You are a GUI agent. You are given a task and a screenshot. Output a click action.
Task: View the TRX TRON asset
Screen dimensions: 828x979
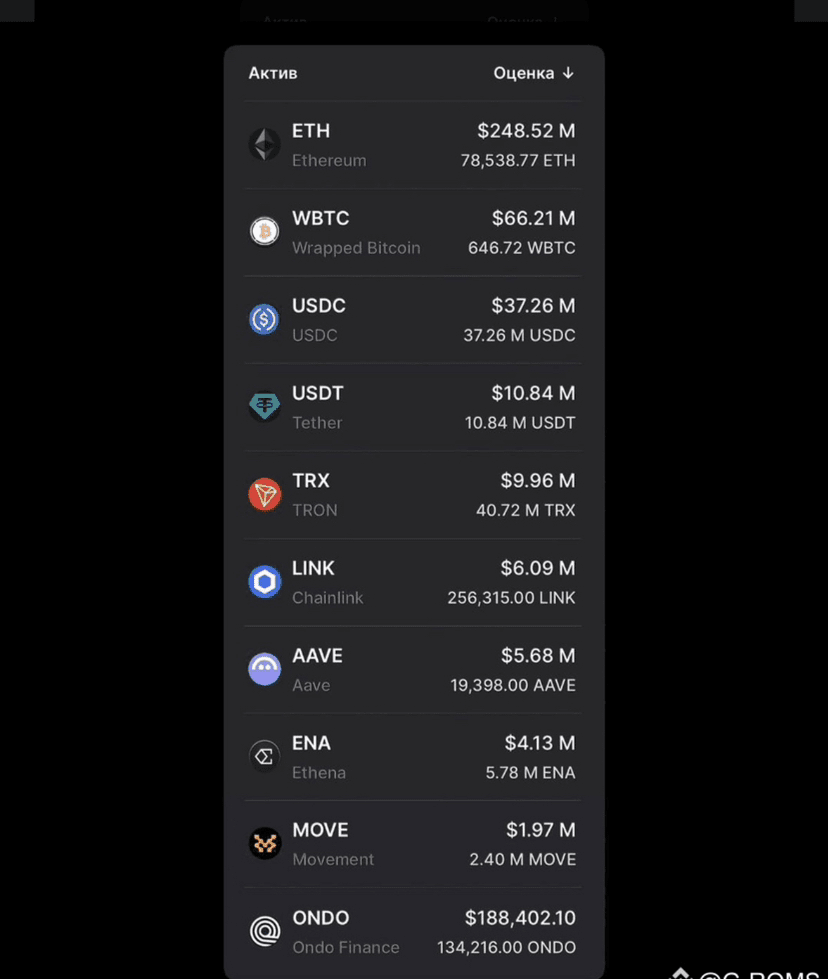point(413,495)
